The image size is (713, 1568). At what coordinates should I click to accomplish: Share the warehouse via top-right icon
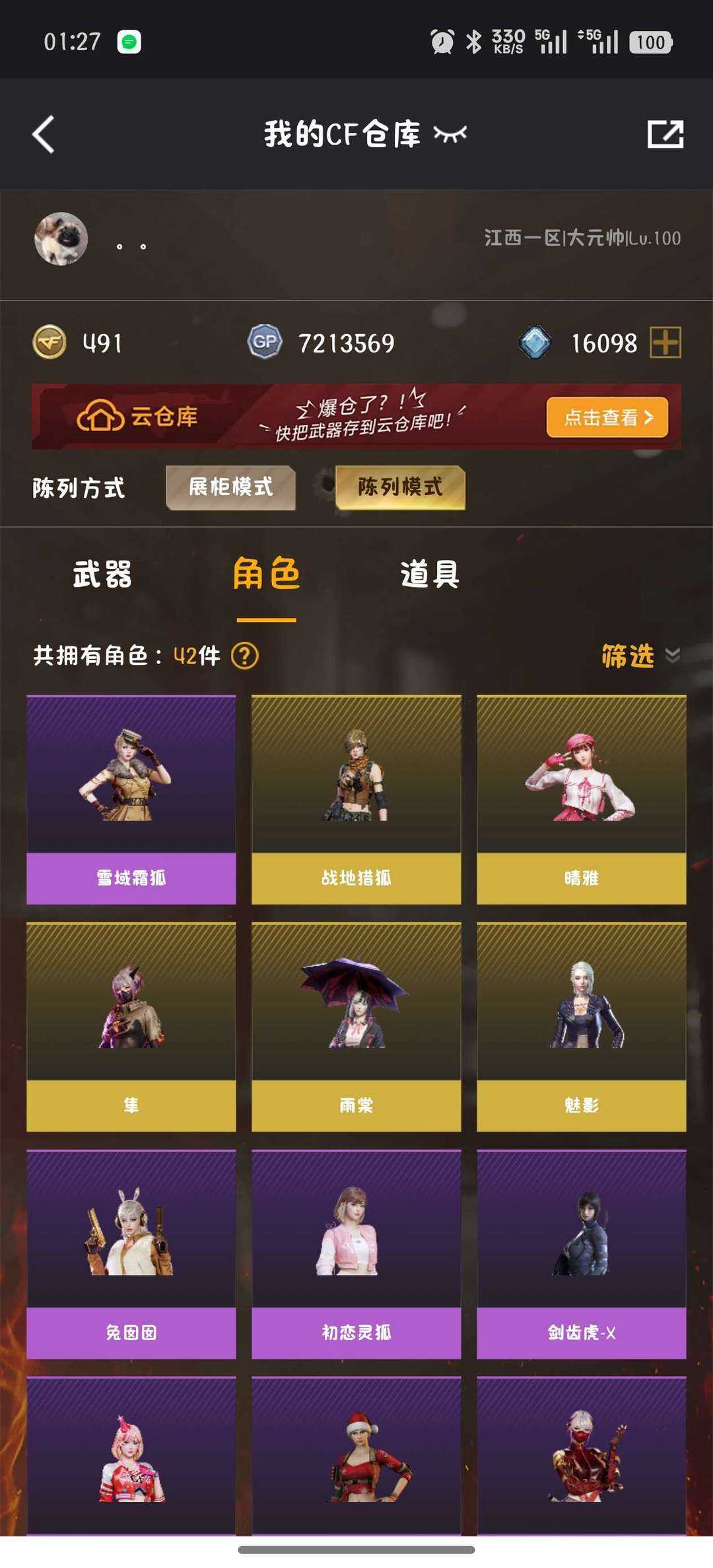tap(665, 134)
